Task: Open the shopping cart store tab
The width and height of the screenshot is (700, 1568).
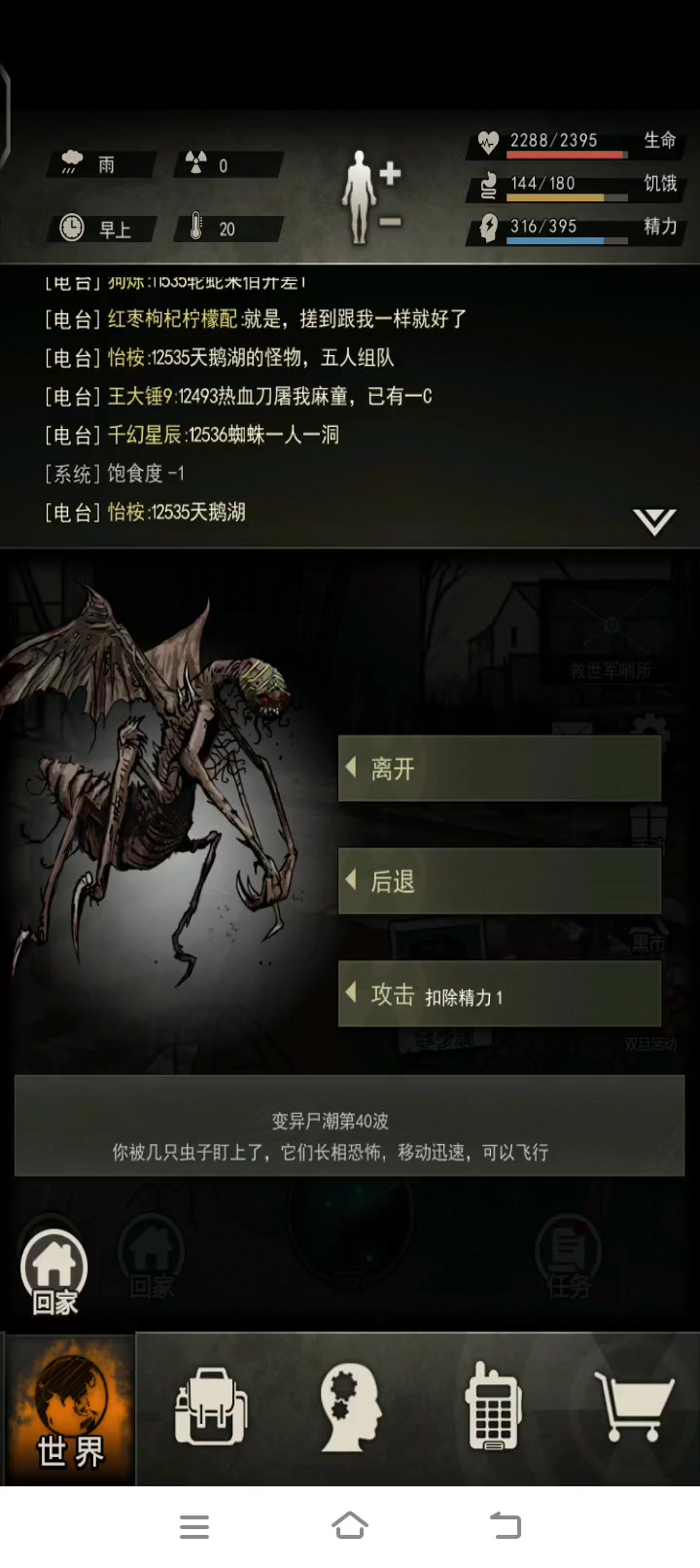Action: [x=636, y=1408]
